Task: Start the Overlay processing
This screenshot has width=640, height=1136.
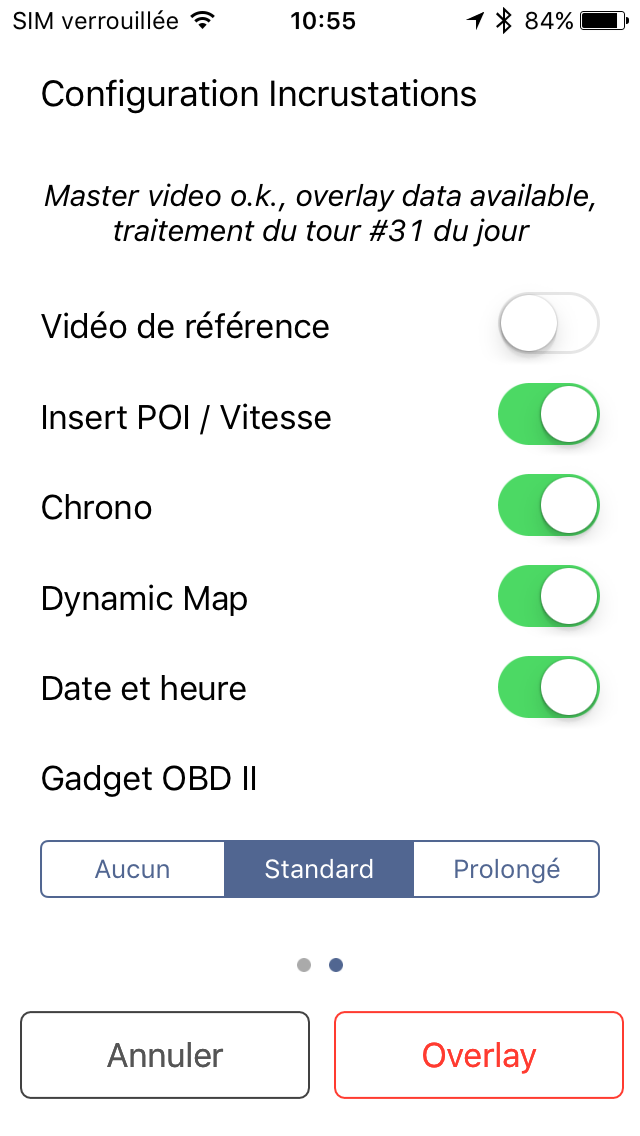Action: pos(479,1055)
